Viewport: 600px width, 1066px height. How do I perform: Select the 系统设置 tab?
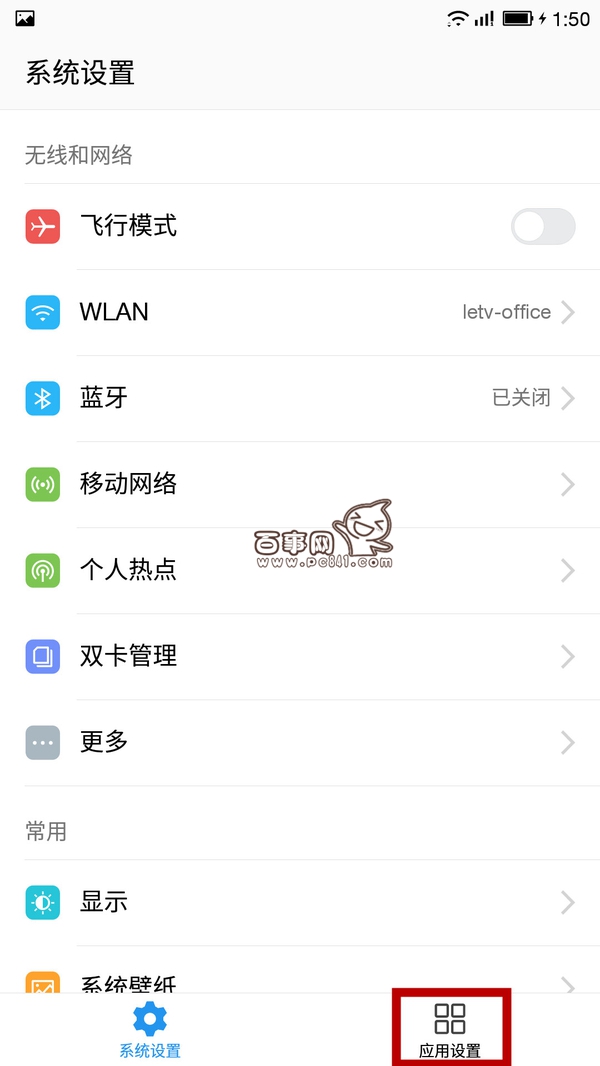150,1030
